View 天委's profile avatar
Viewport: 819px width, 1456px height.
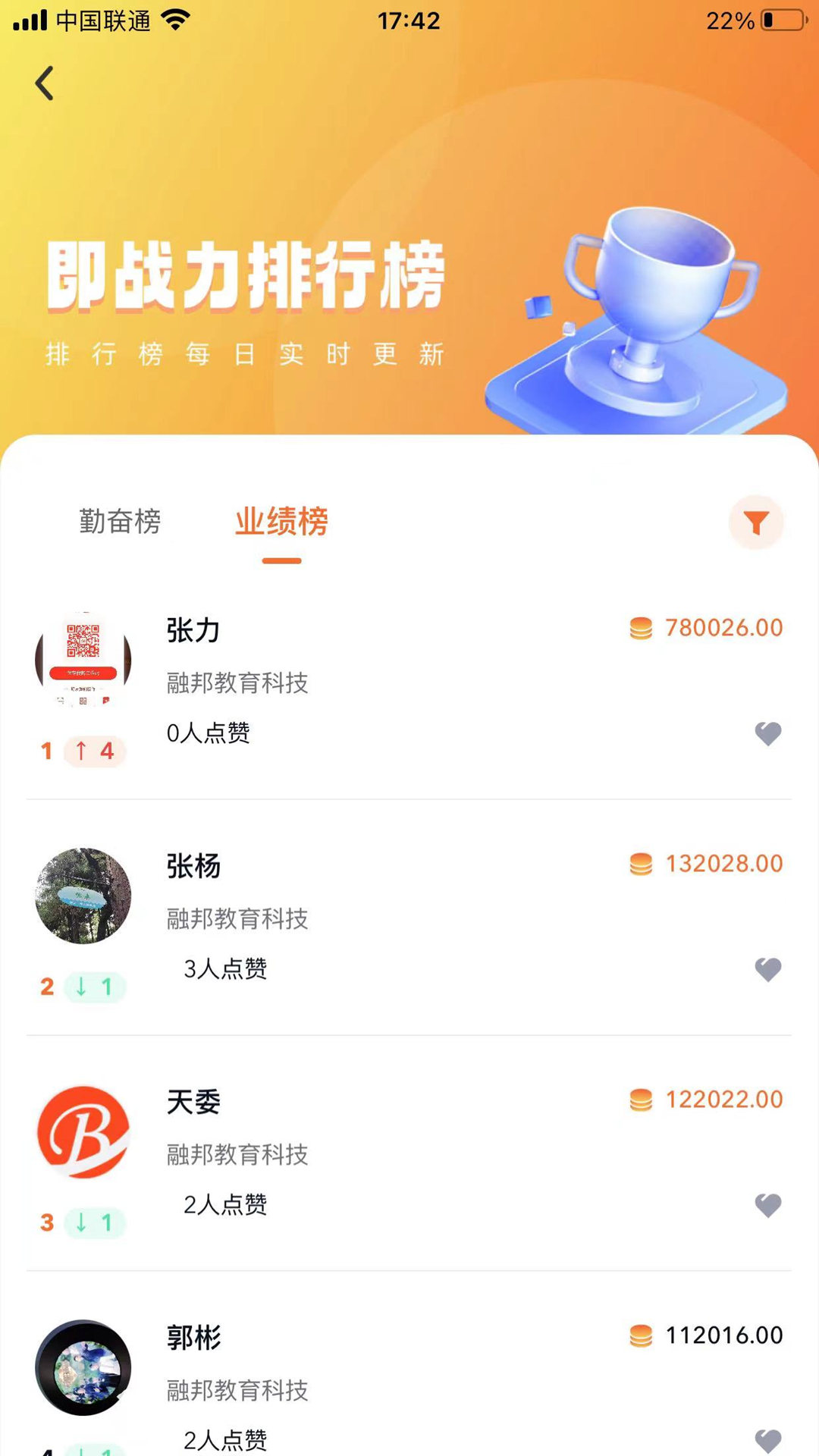click(83, 1131)
